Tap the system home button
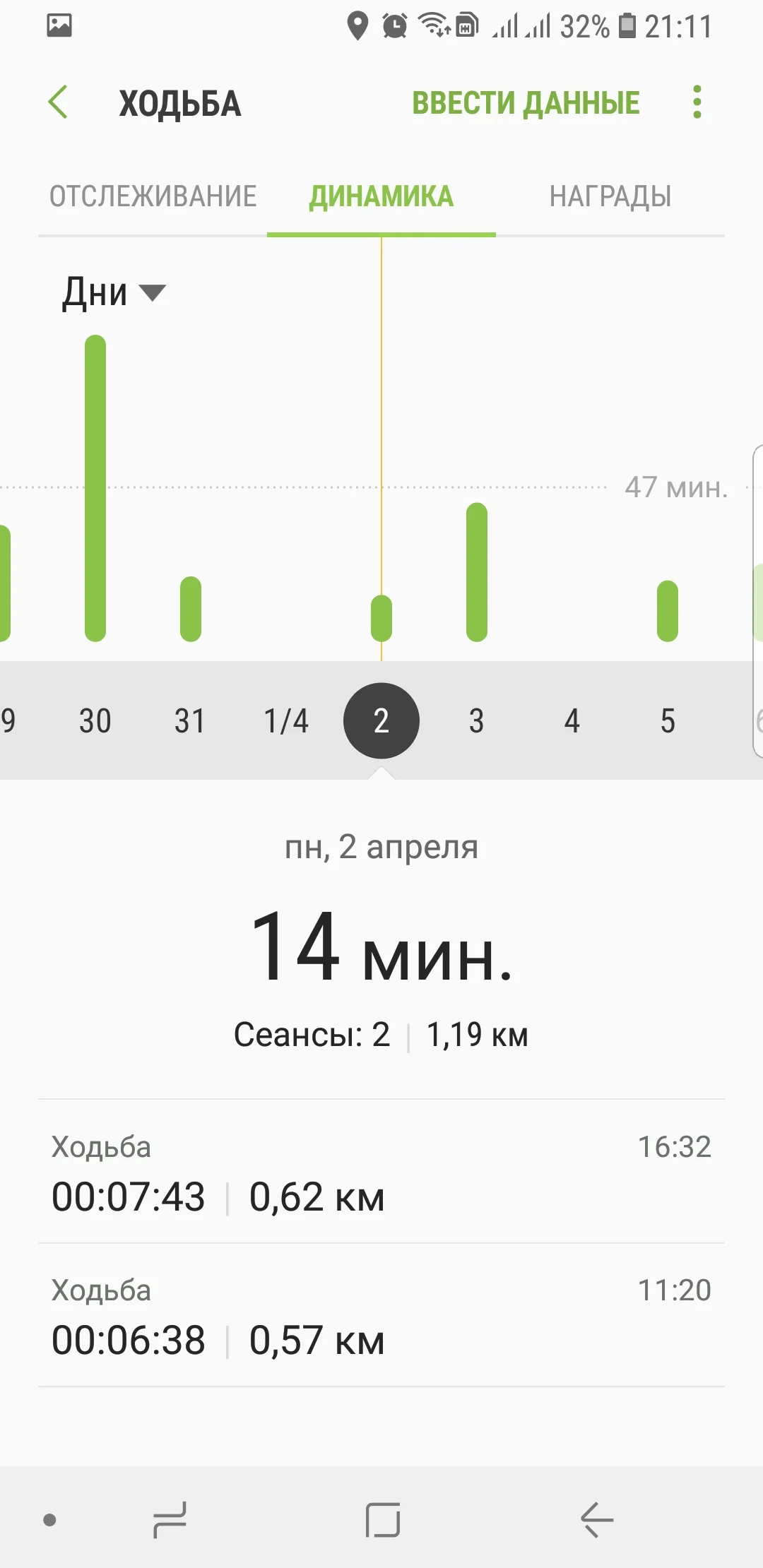This screenshot has height=1568, width=763. [x=383, y=1520]
